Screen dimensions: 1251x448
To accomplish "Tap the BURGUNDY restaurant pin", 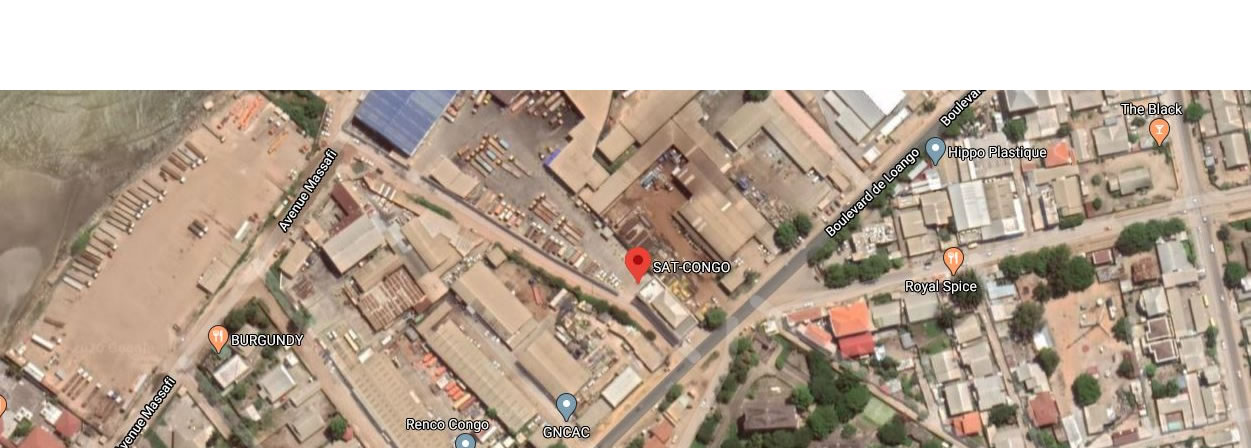I will 218,338.
